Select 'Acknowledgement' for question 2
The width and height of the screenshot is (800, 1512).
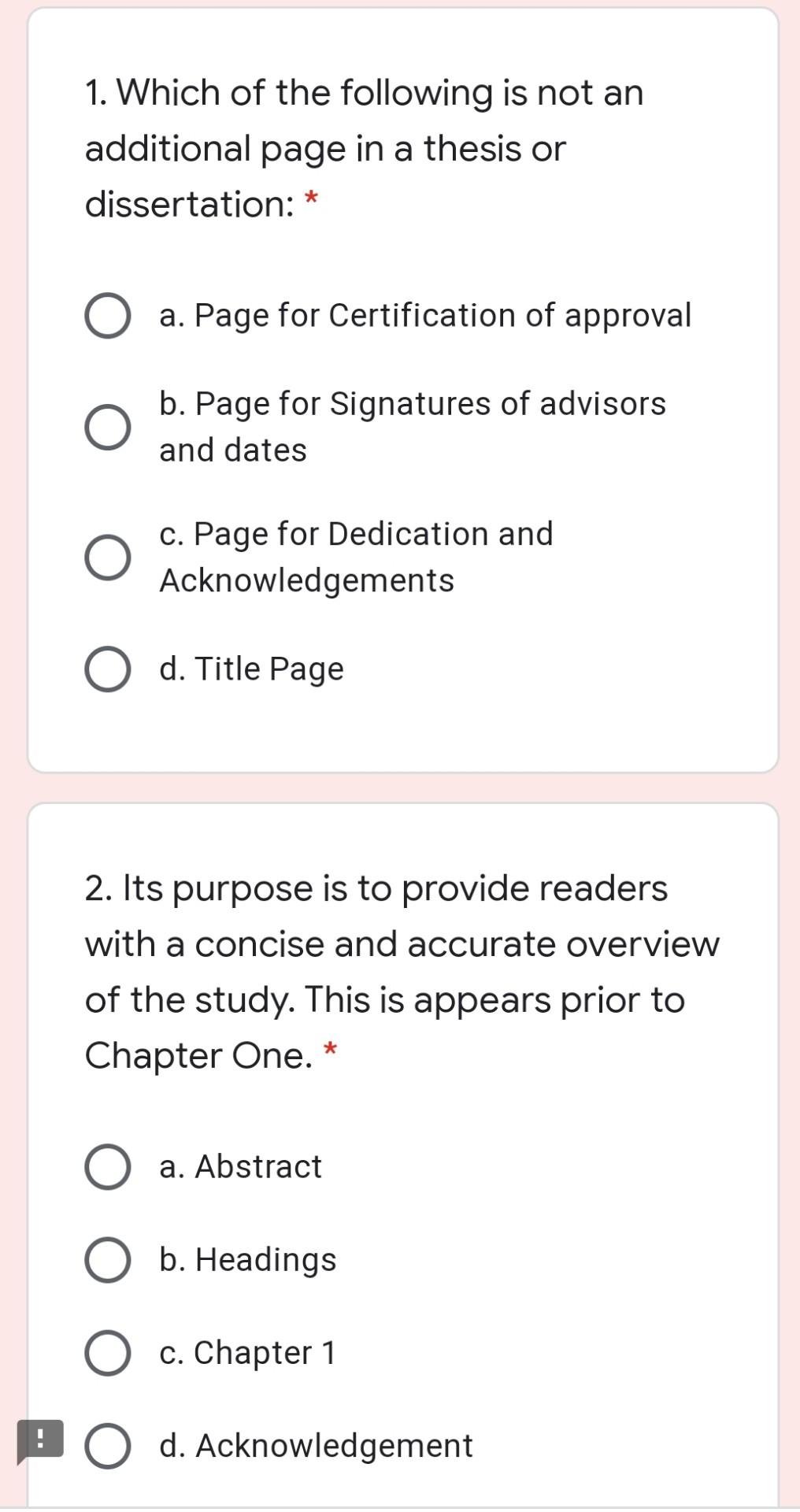[108, 1446]
